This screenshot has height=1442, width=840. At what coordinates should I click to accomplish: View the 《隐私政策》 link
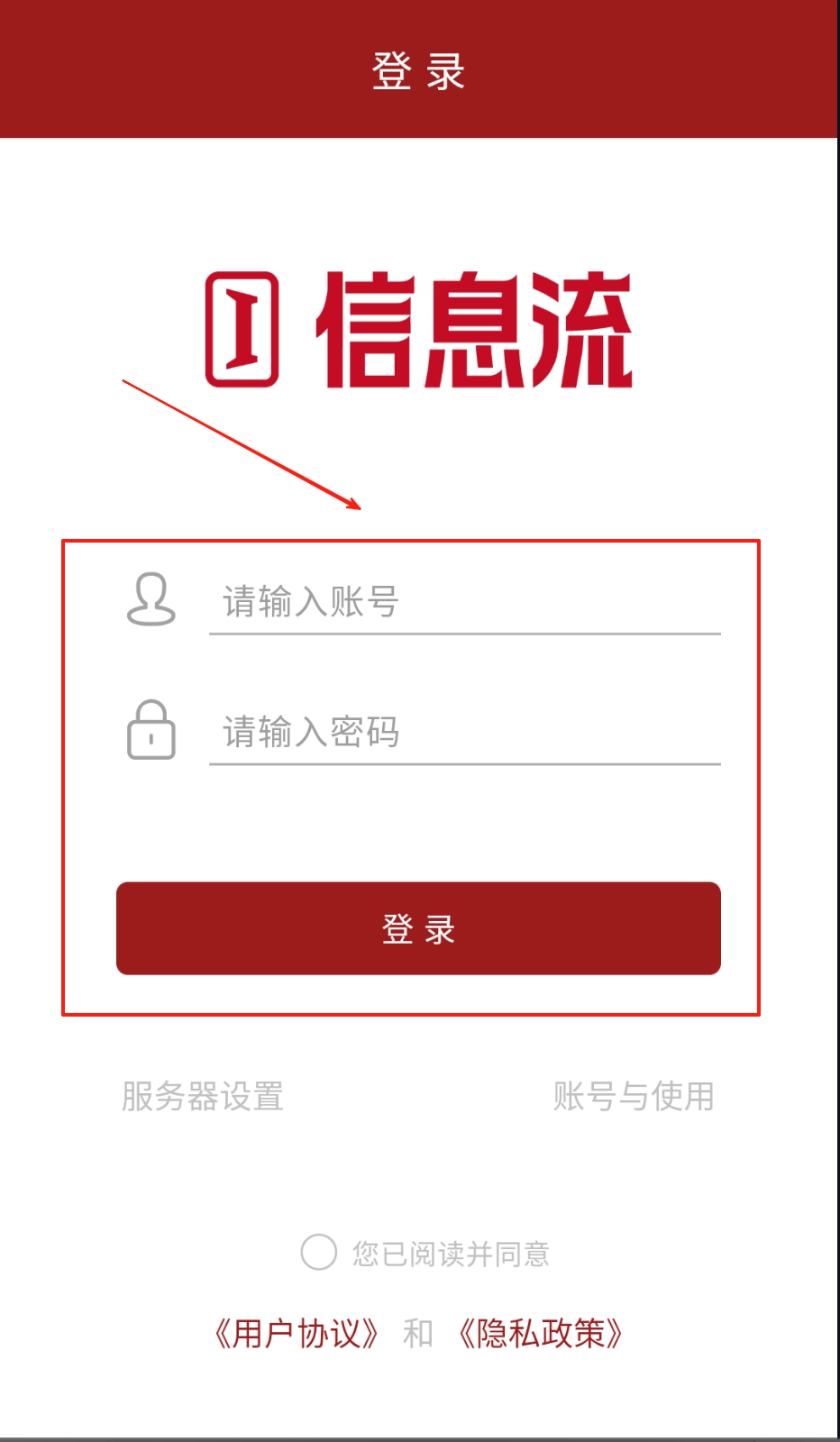540,1334
